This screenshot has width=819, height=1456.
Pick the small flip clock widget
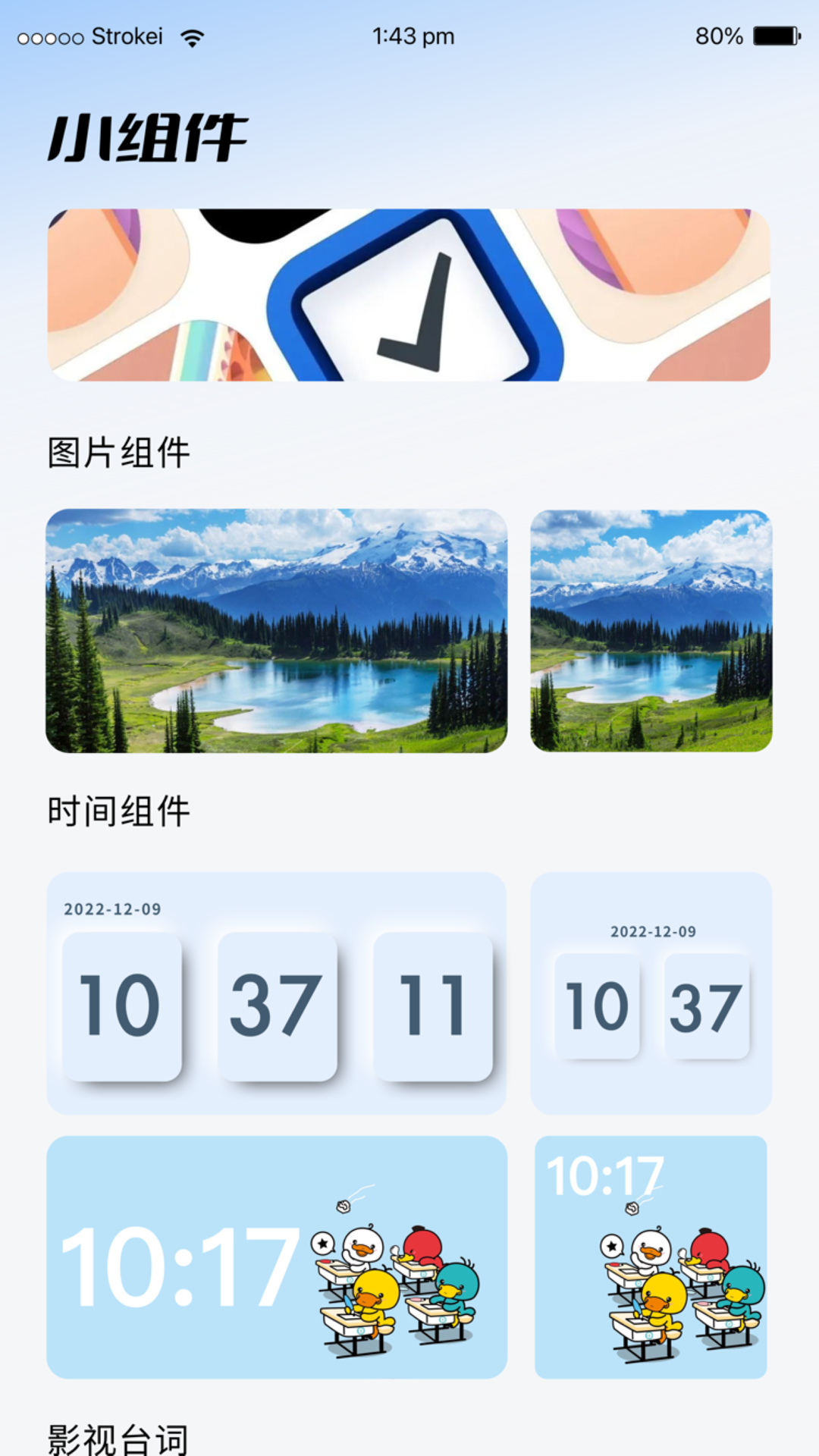click(651, 993)
